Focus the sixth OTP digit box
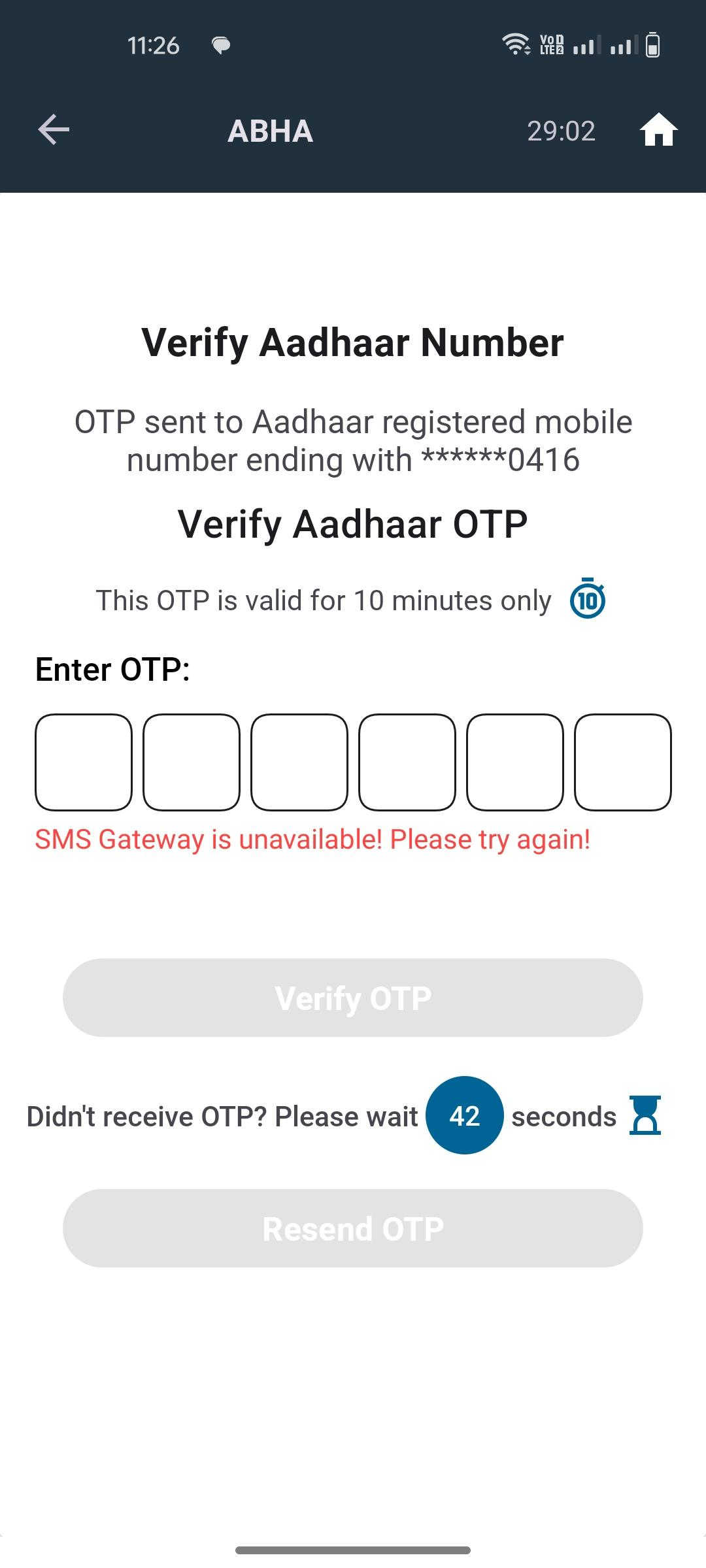 [x=623, y=762]
